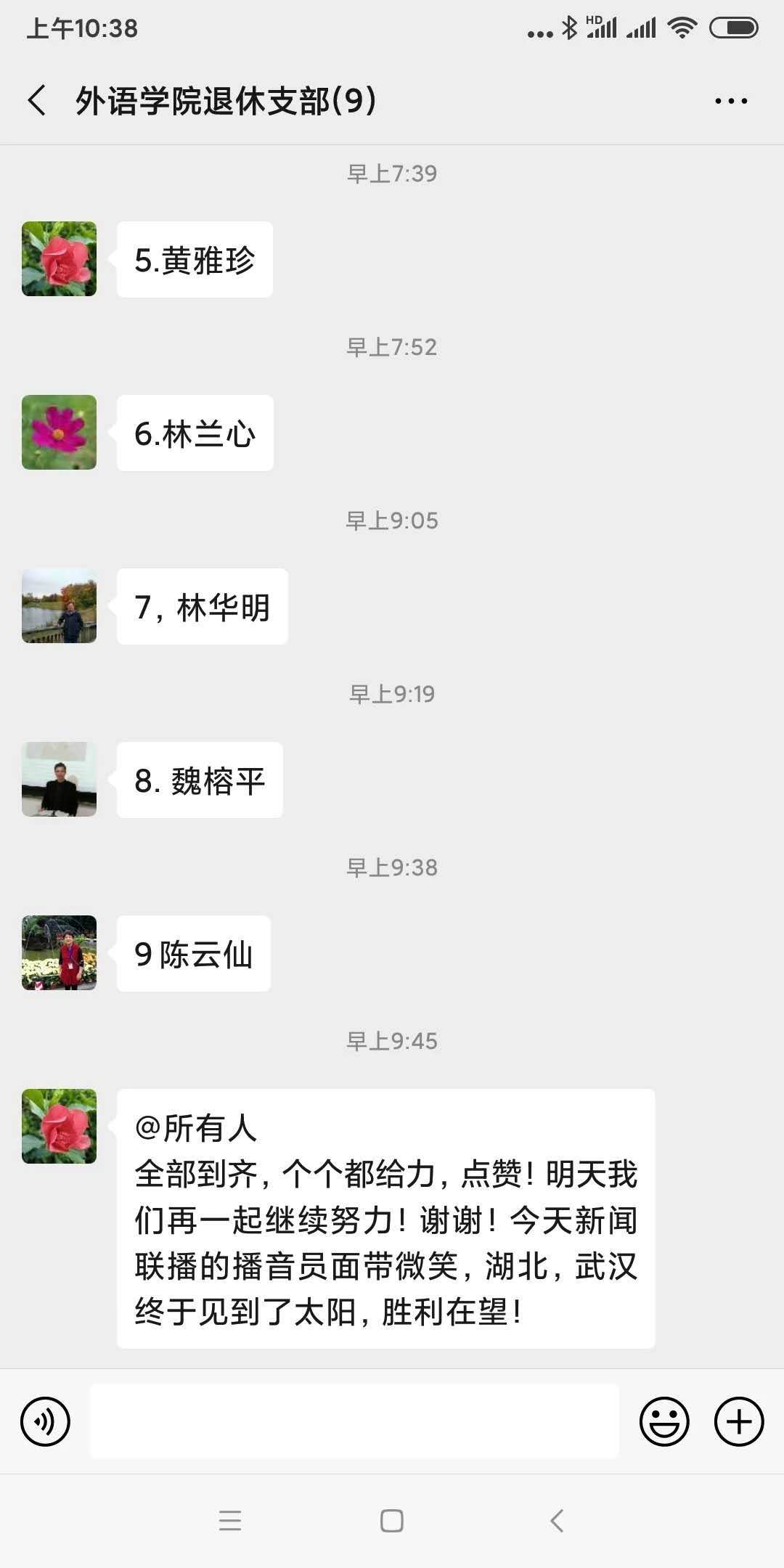Screen dimensions: 784x1568
Task: Open the plus attachment menu
Action: click(x=739, y=1421)
